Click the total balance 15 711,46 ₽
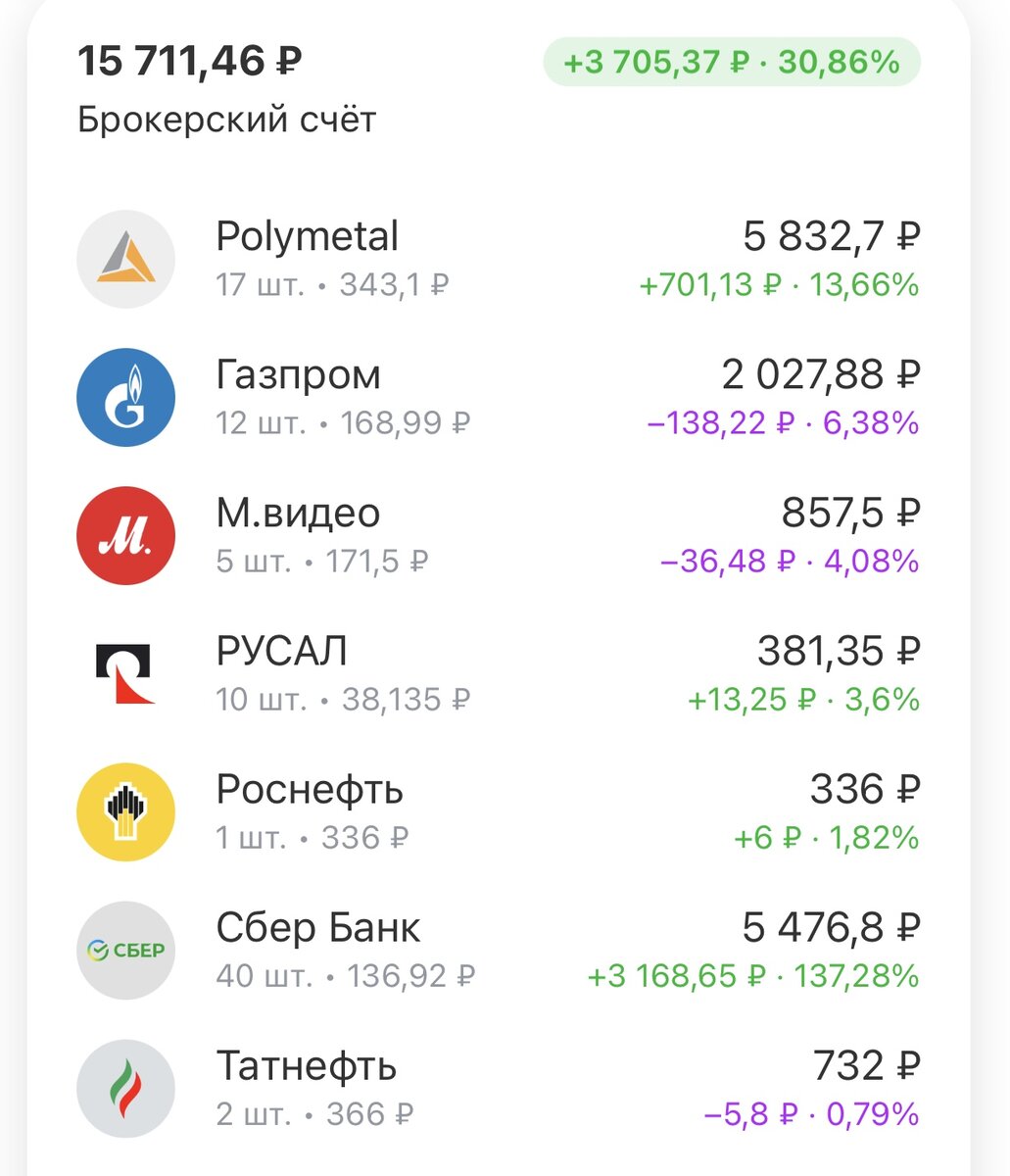This screenshot has height=1176, width=1010. [x=189, y=61]
